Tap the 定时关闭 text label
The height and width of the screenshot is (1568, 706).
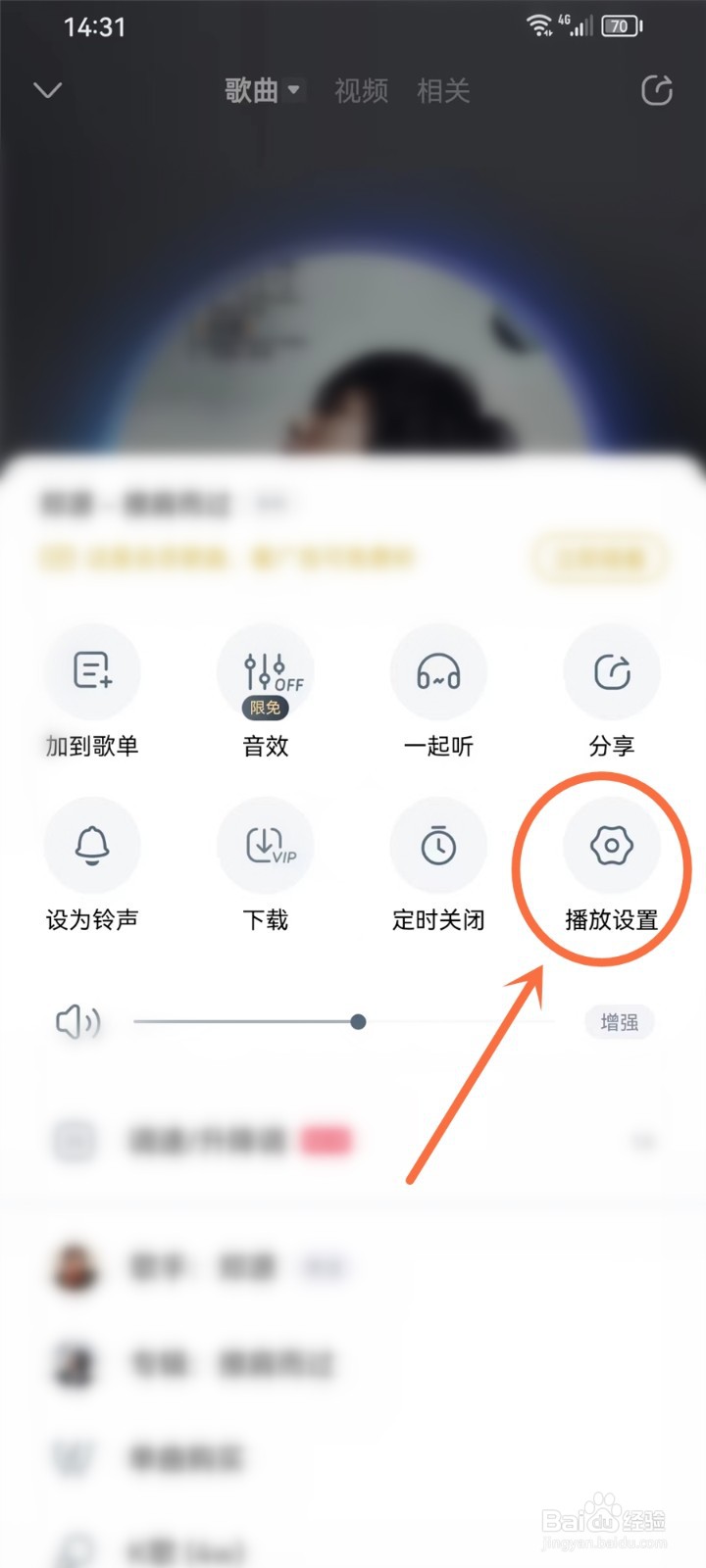438,919
